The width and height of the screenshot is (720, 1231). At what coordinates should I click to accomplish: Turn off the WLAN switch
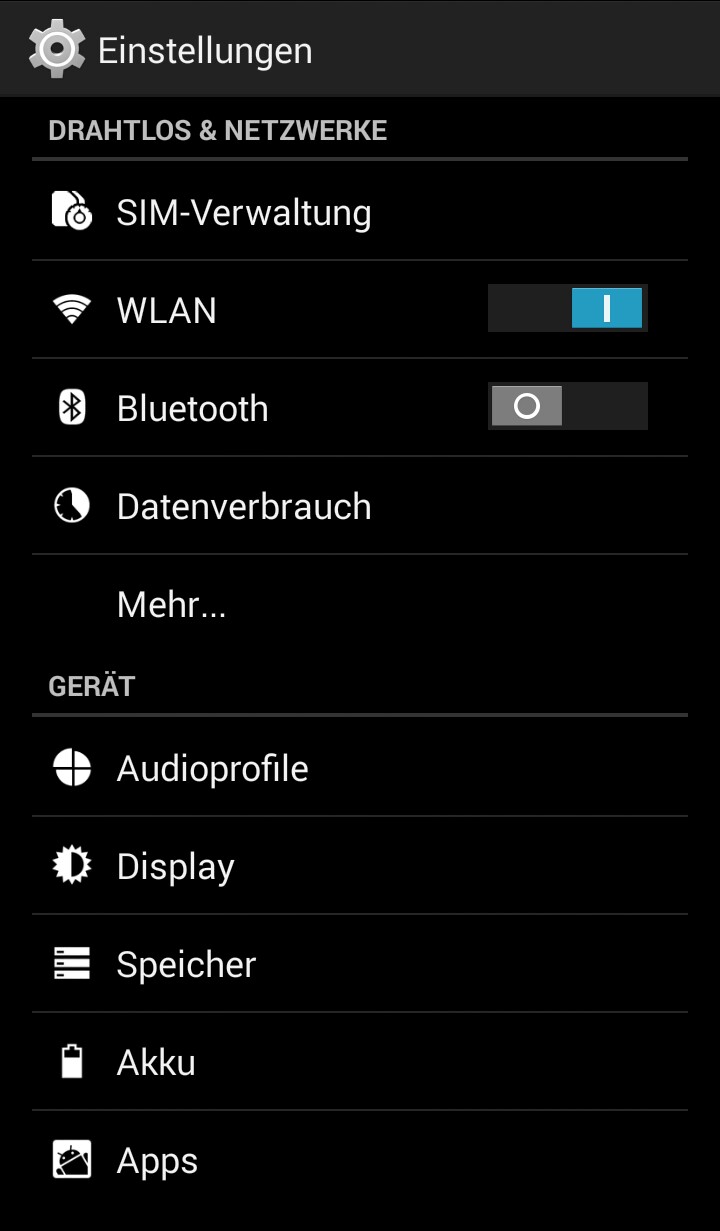tap(568, 308)
